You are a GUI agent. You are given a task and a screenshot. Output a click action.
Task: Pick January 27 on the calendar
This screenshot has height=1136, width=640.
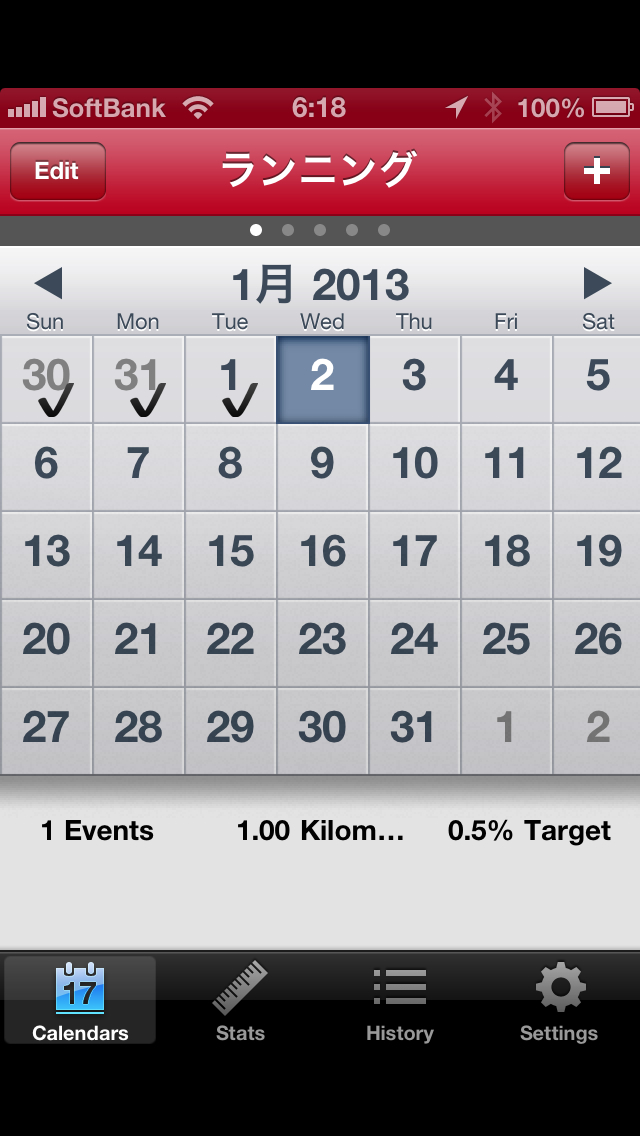pyautogui.click(x=46, y=730)
